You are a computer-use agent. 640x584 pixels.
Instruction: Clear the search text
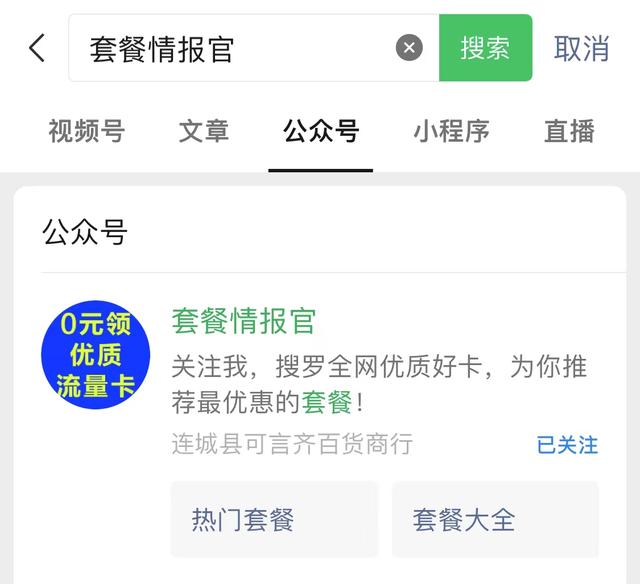pos(409,48)
